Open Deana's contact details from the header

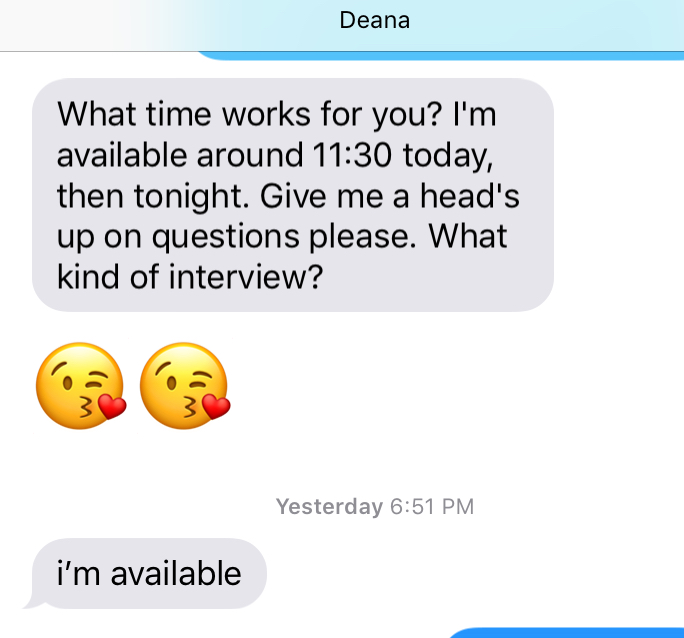click(375, 20)
